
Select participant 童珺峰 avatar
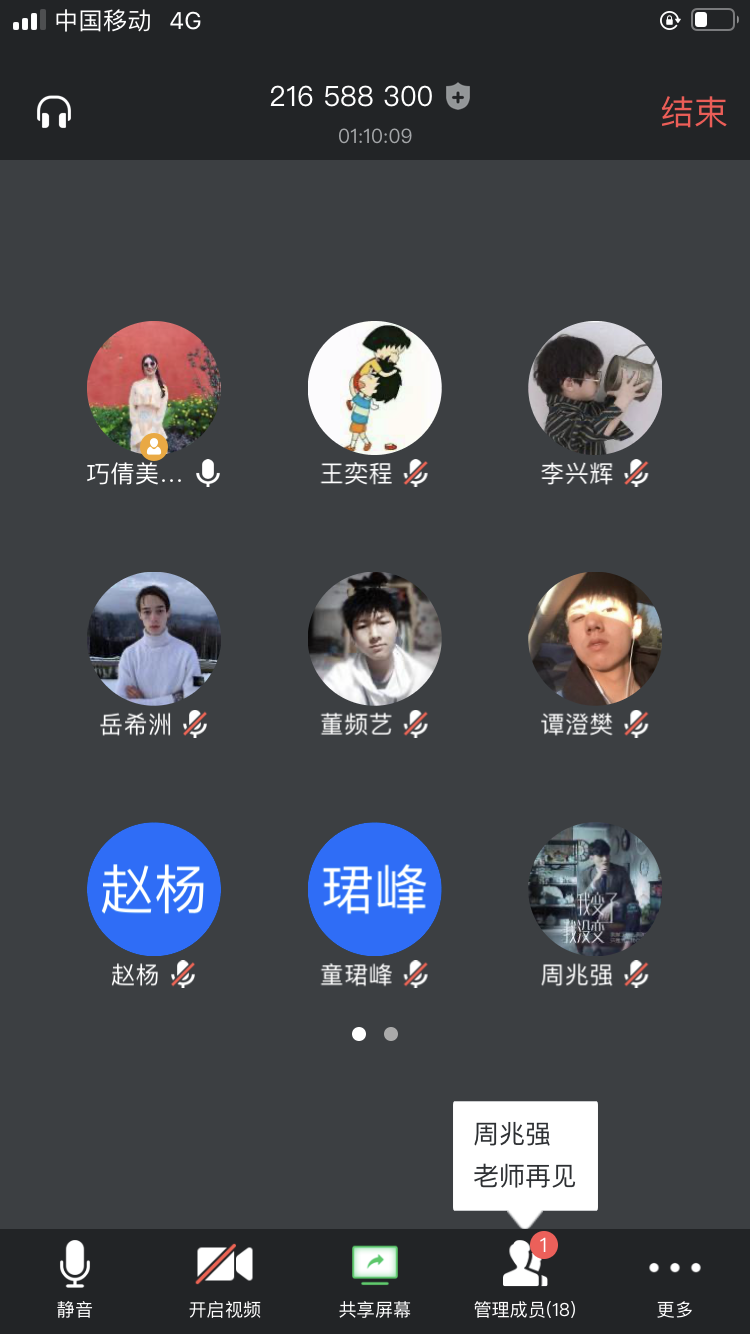coord(375,889)
